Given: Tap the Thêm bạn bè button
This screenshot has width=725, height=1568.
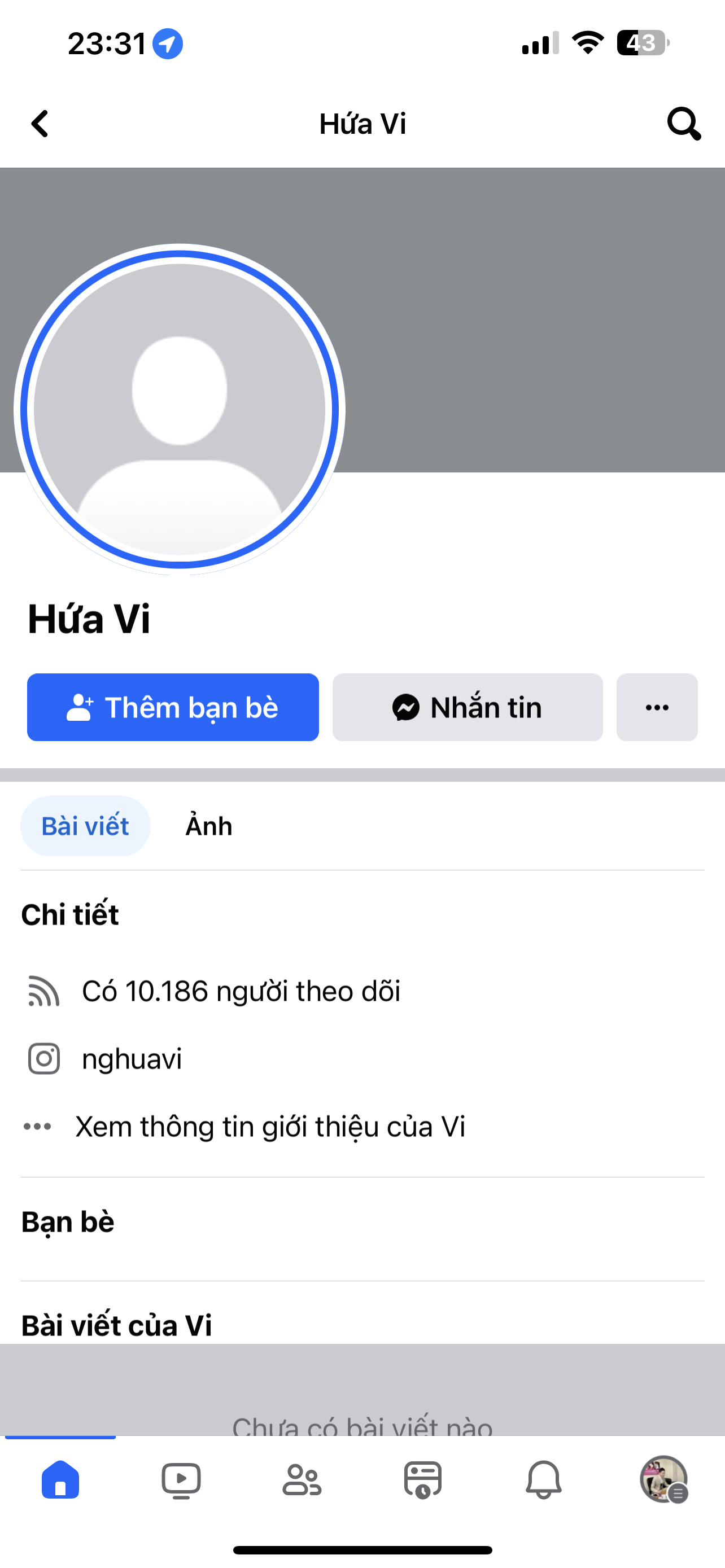Looking at the screenshot, I should (173, 707).
